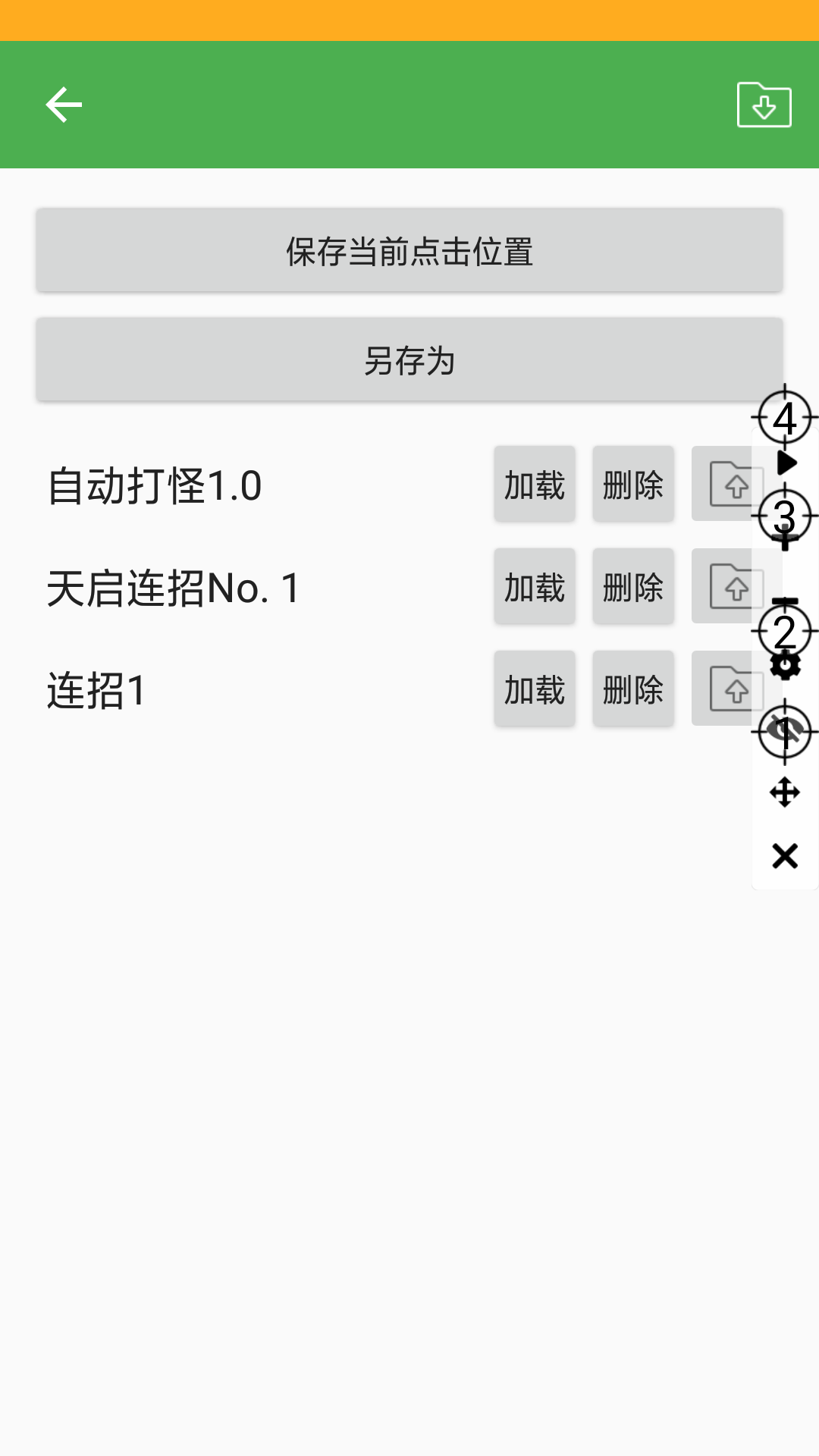Close the floating control panel

point(785,856)
